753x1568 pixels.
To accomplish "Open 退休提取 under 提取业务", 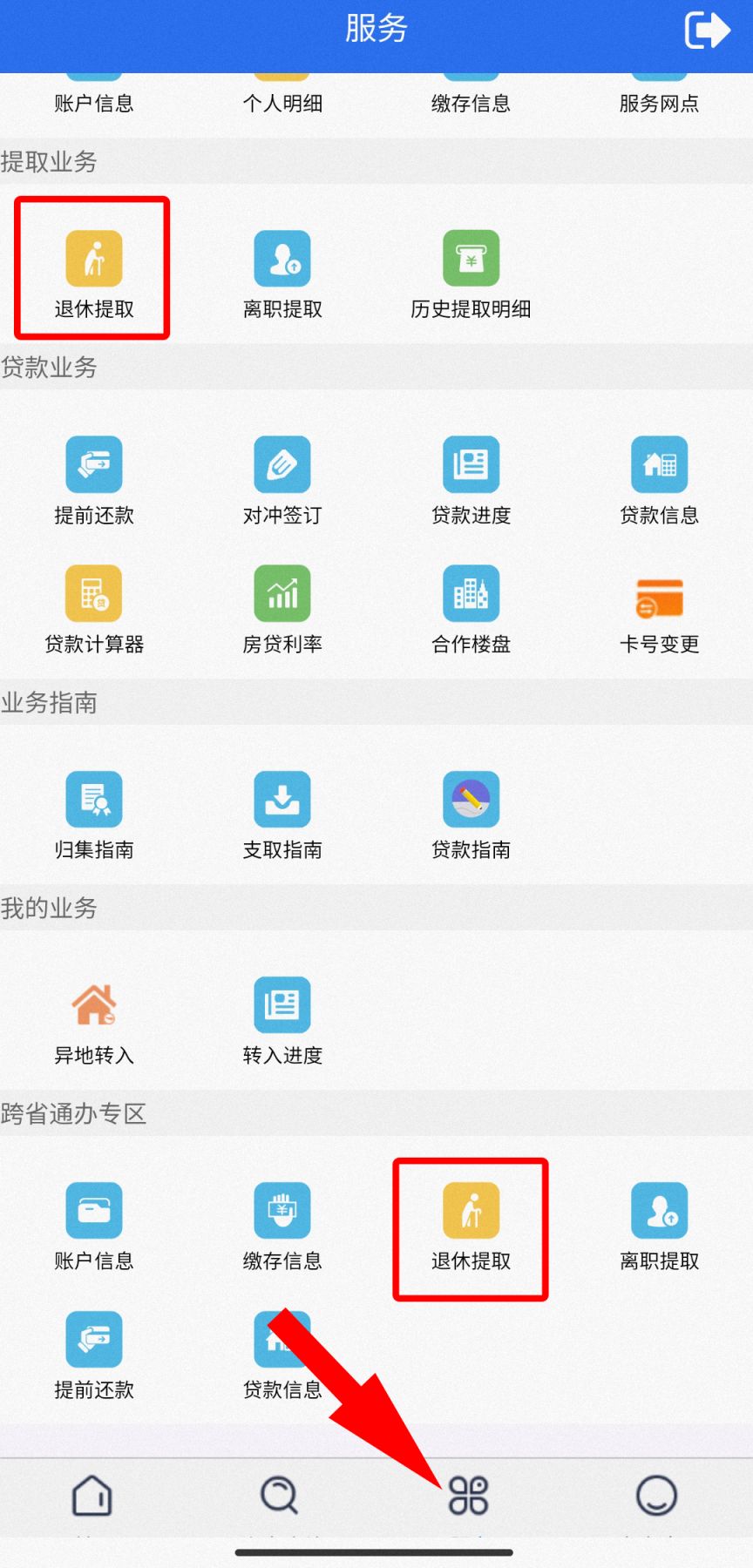I will pos(94,270).
